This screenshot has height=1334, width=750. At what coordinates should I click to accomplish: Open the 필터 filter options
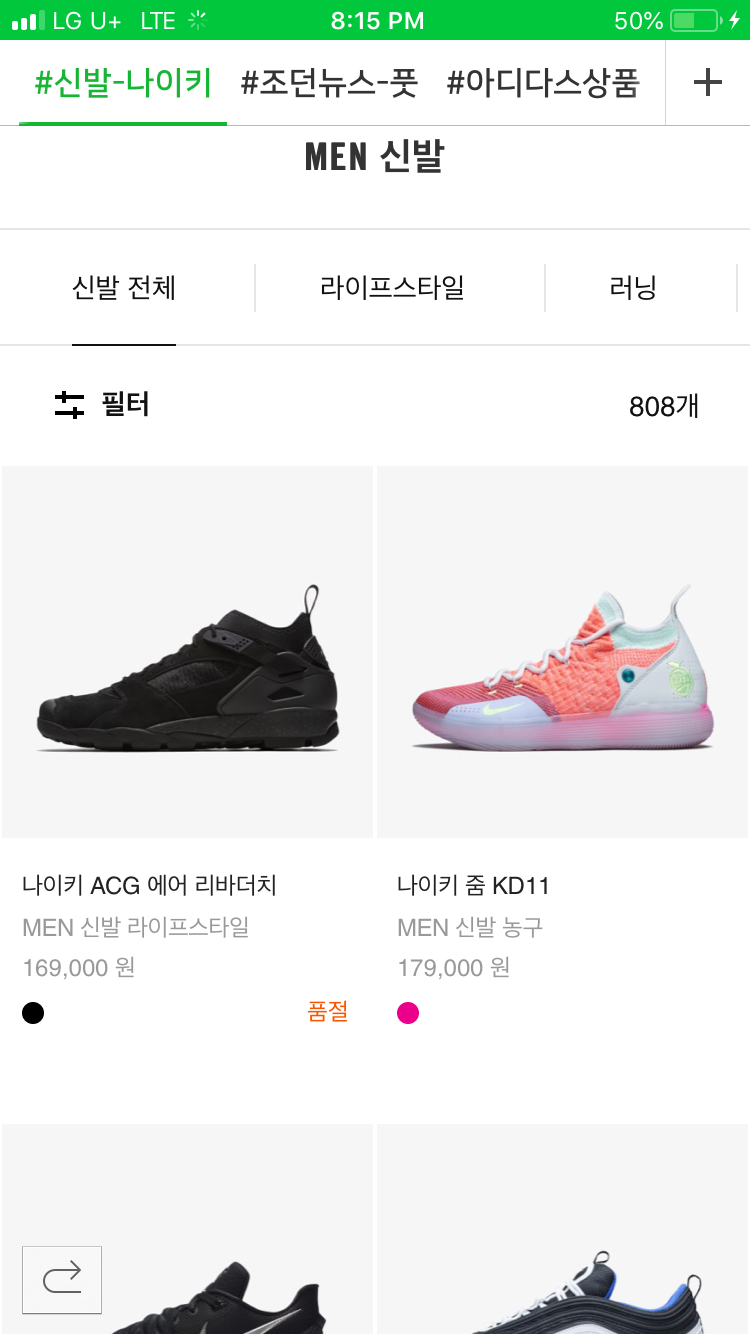pyautogui.click(x=102, y=405)
